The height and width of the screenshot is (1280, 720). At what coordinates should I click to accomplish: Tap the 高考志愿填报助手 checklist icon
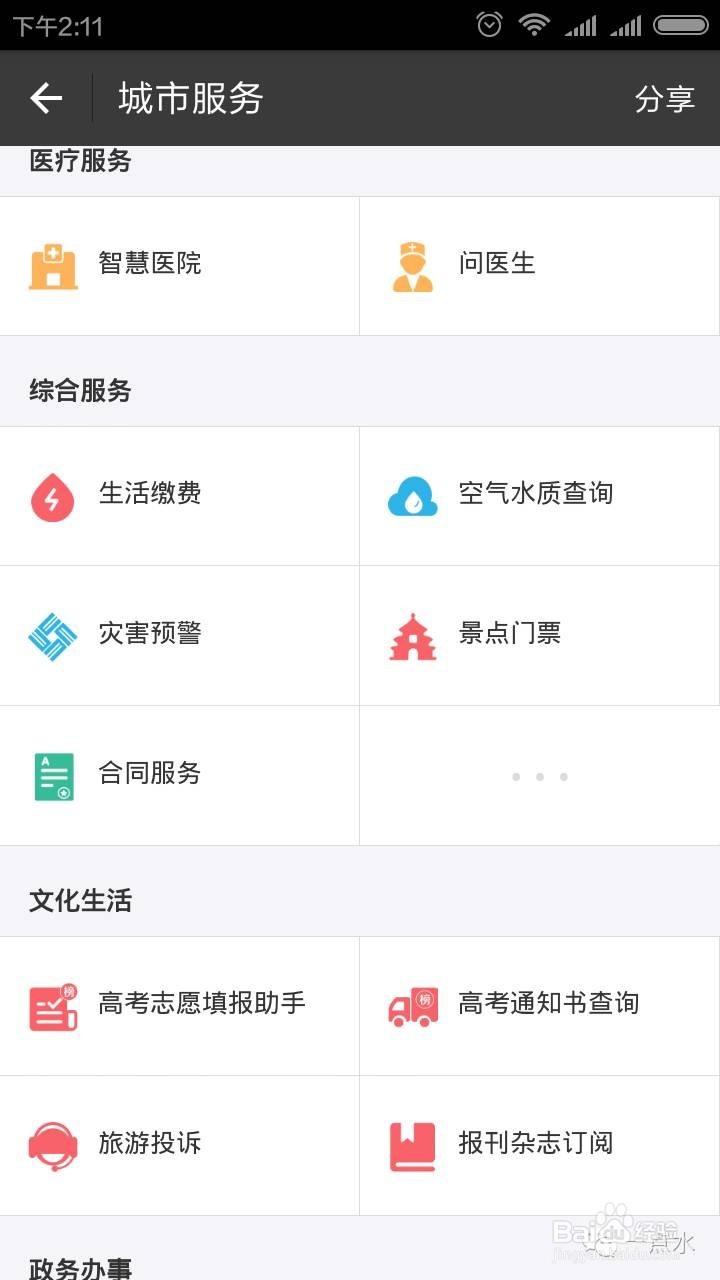click(x=52, y=1004)
